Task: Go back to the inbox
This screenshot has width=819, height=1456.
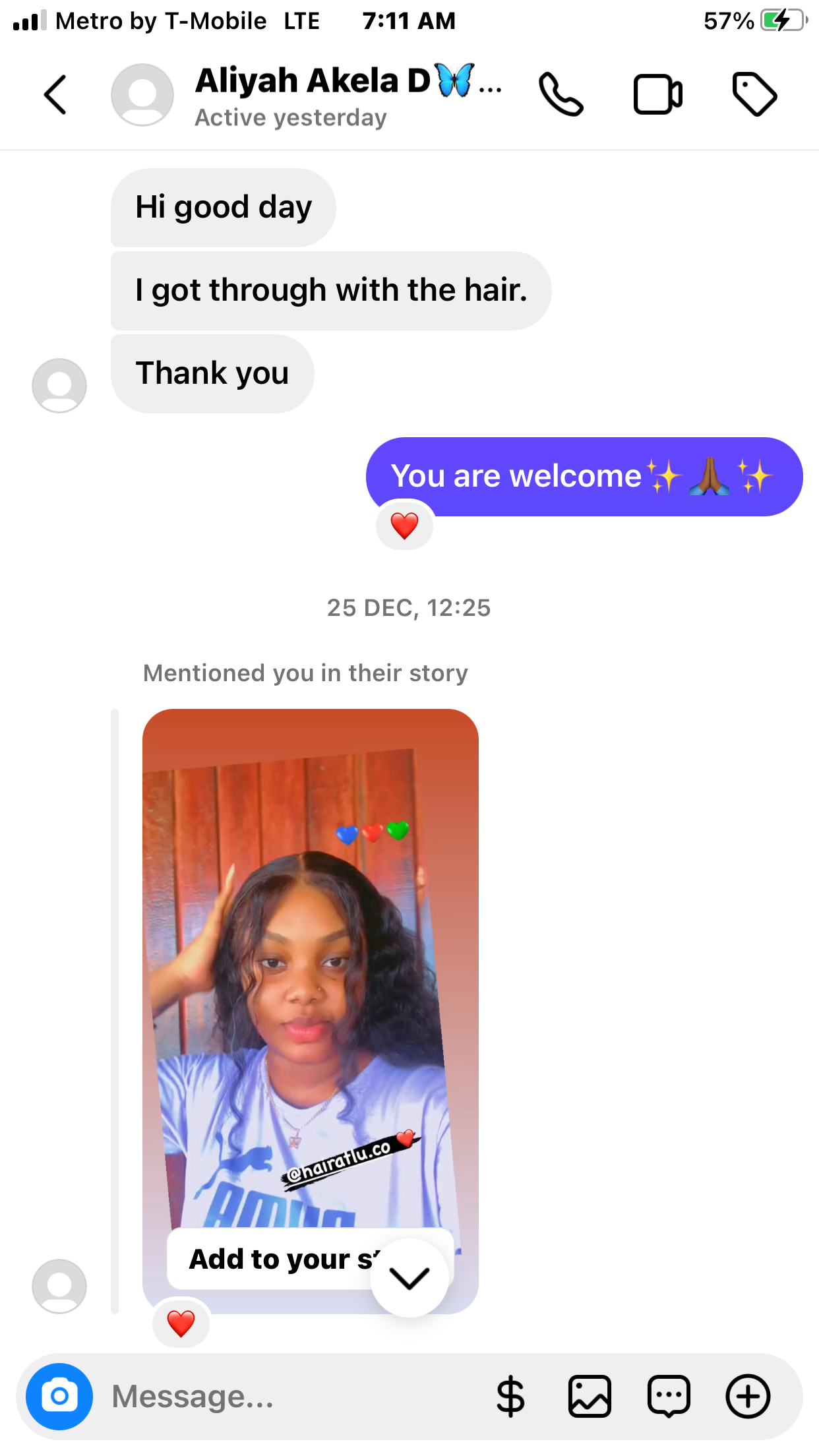Action: [x=55, y=95]
